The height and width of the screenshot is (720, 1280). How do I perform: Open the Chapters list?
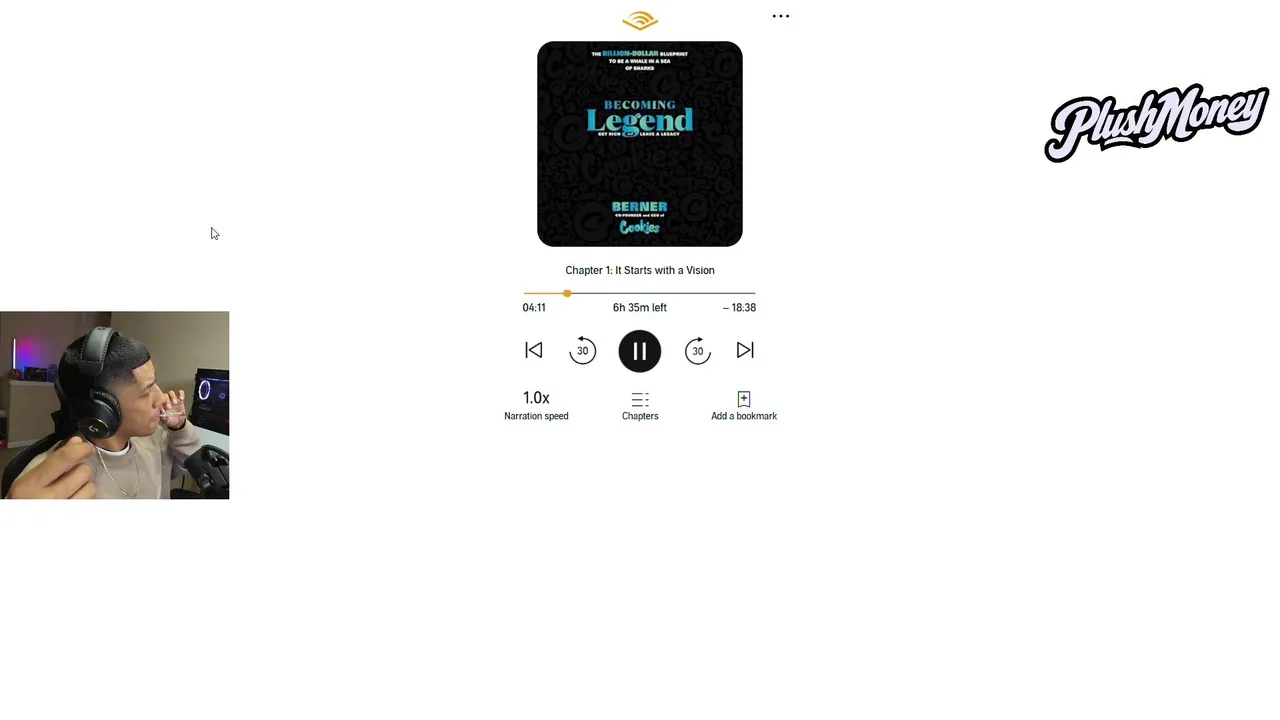click(640, 405)
